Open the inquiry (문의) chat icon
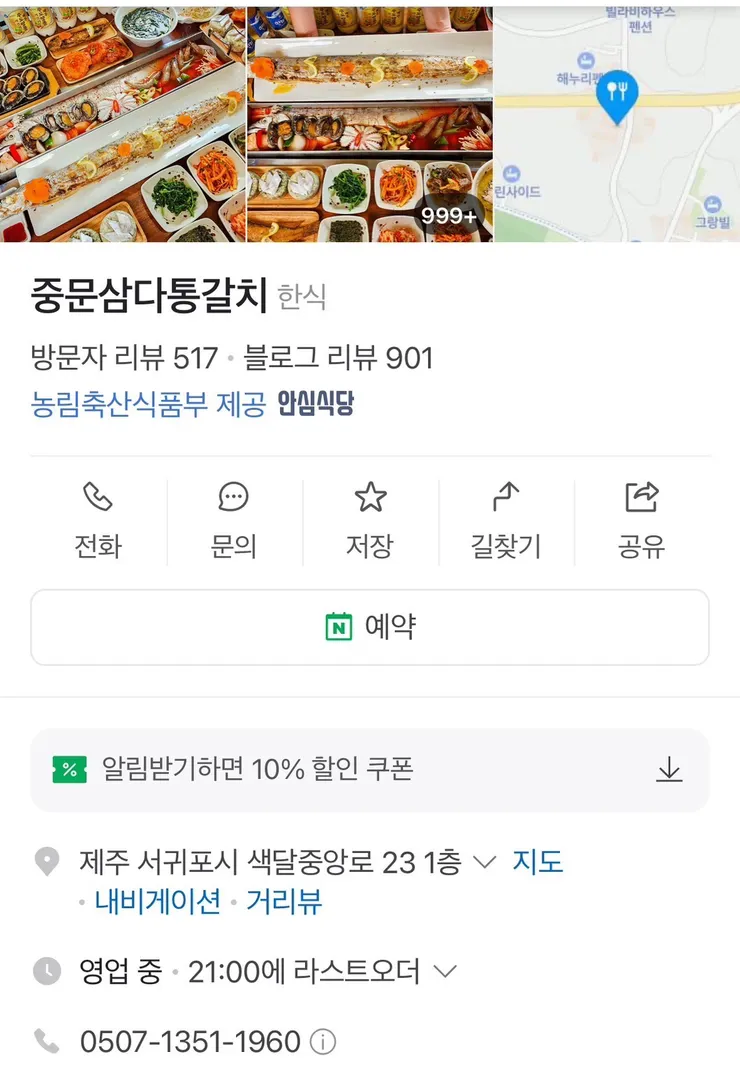This screenshot has height=1077, width=740. pyautogui.click(x=234, y=495)
